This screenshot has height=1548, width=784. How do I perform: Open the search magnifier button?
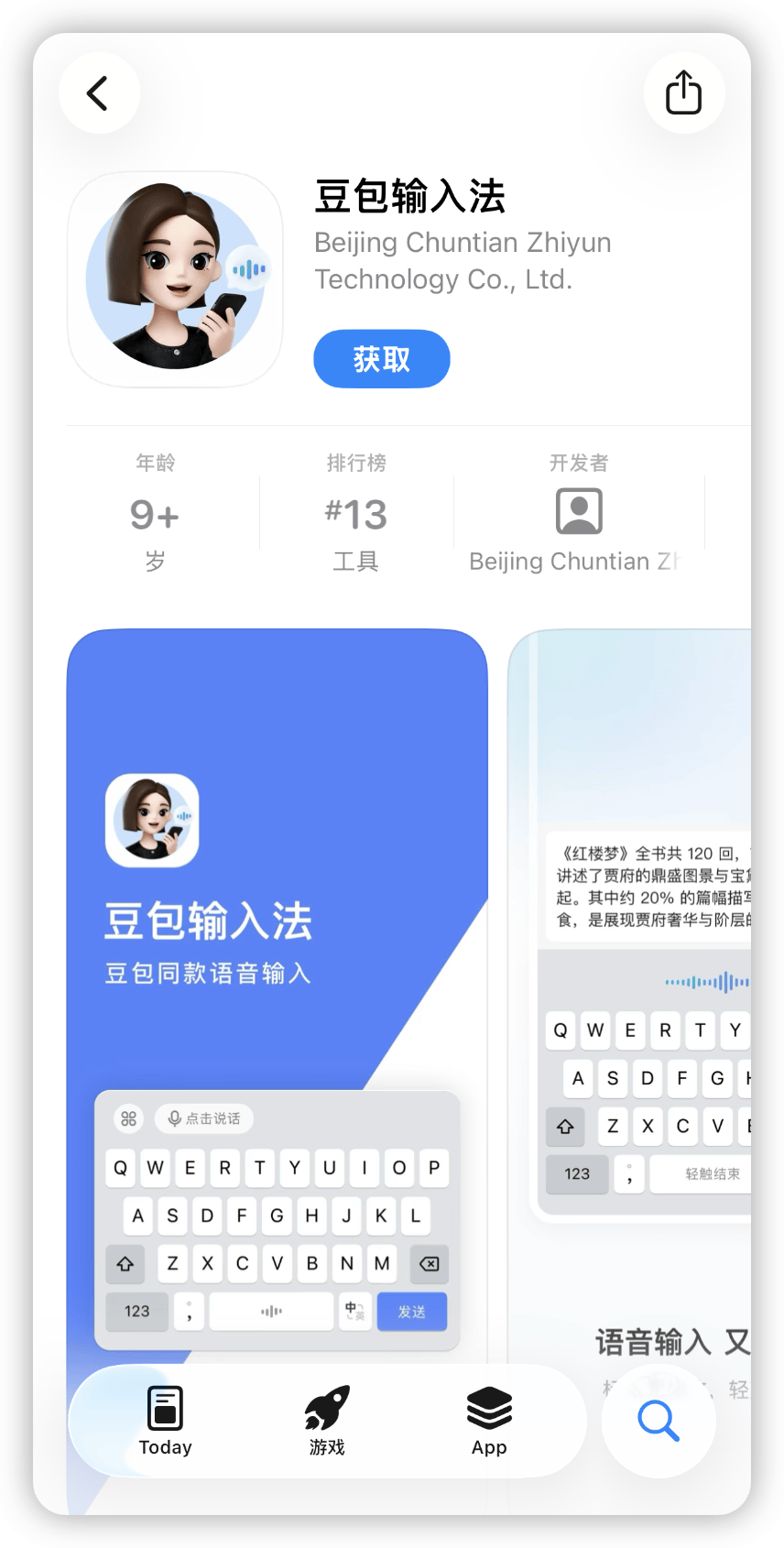click(658, 1421)
